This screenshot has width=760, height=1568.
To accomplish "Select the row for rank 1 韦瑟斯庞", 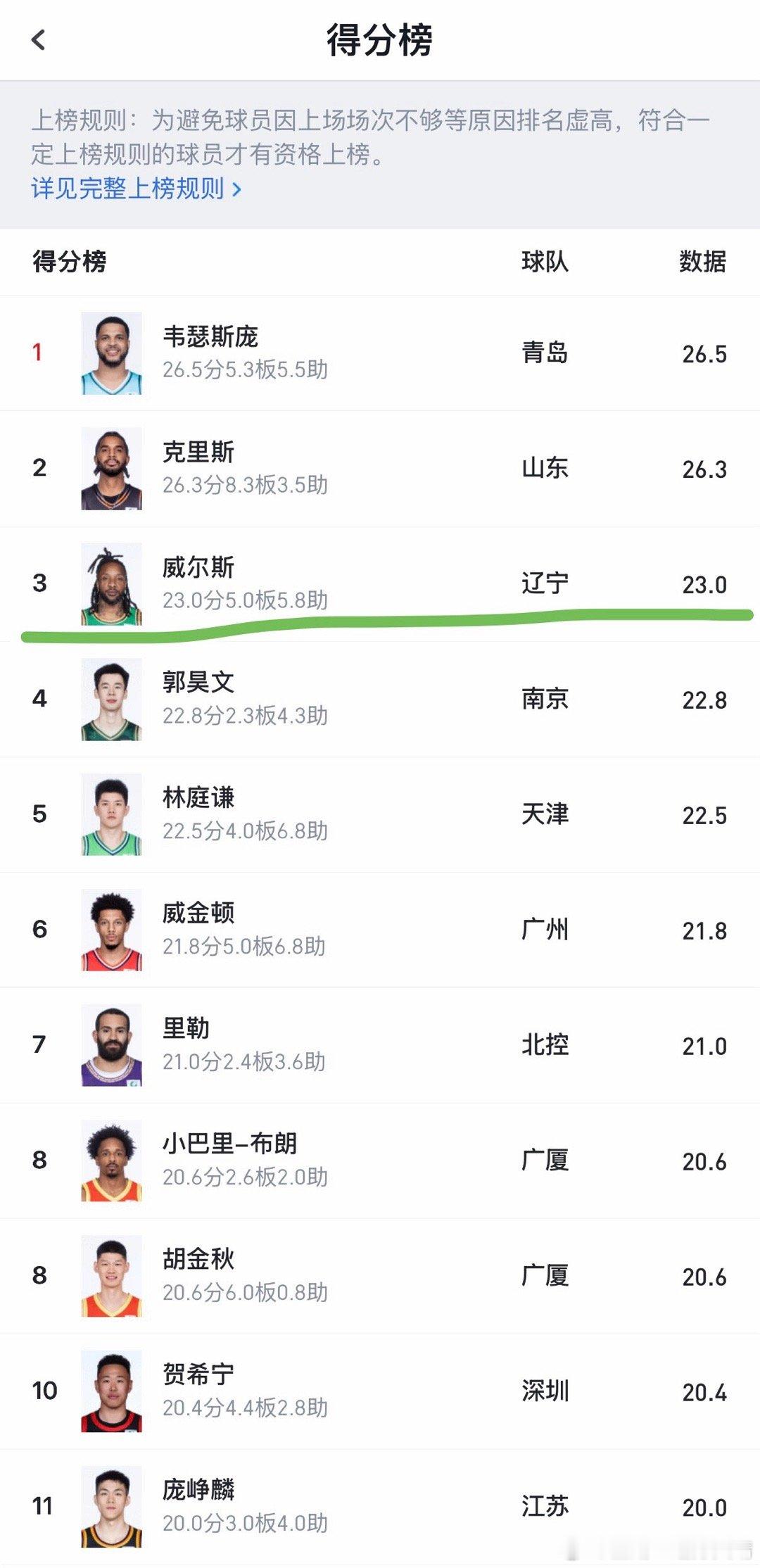I will (380, 353).
